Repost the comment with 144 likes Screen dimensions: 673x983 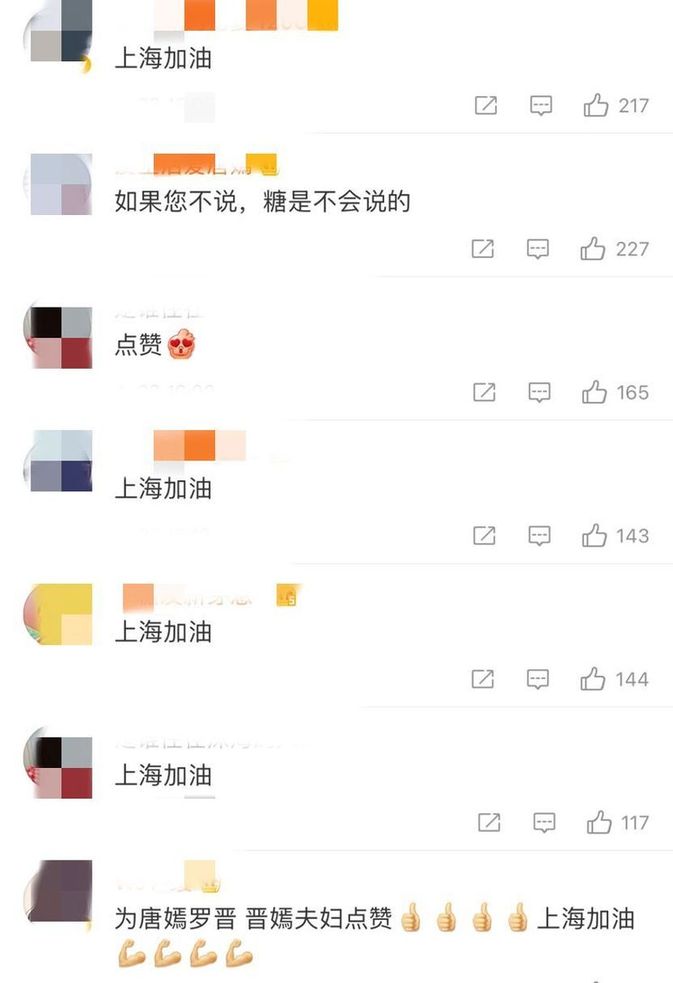point(483,679)
